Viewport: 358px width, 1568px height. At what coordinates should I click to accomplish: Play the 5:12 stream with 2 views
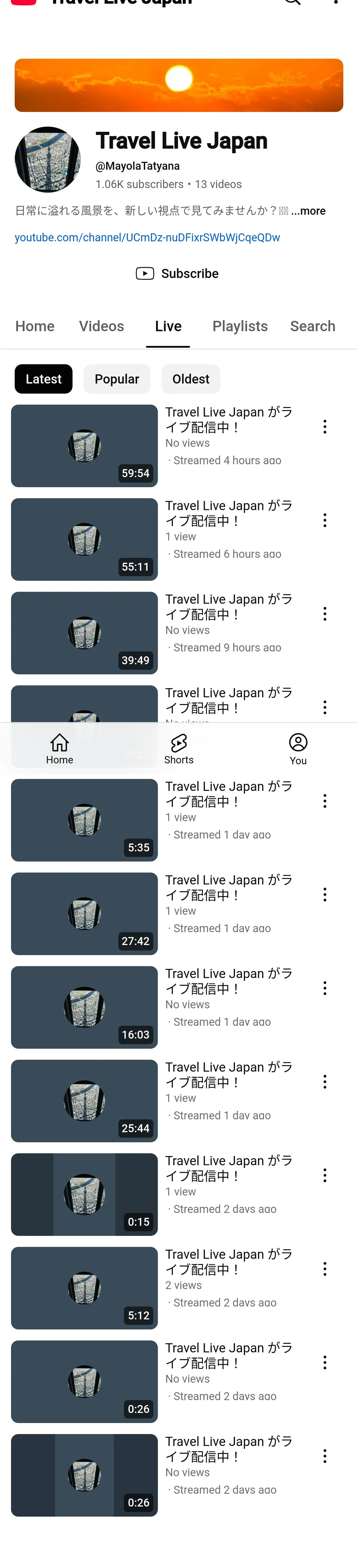84,1288
